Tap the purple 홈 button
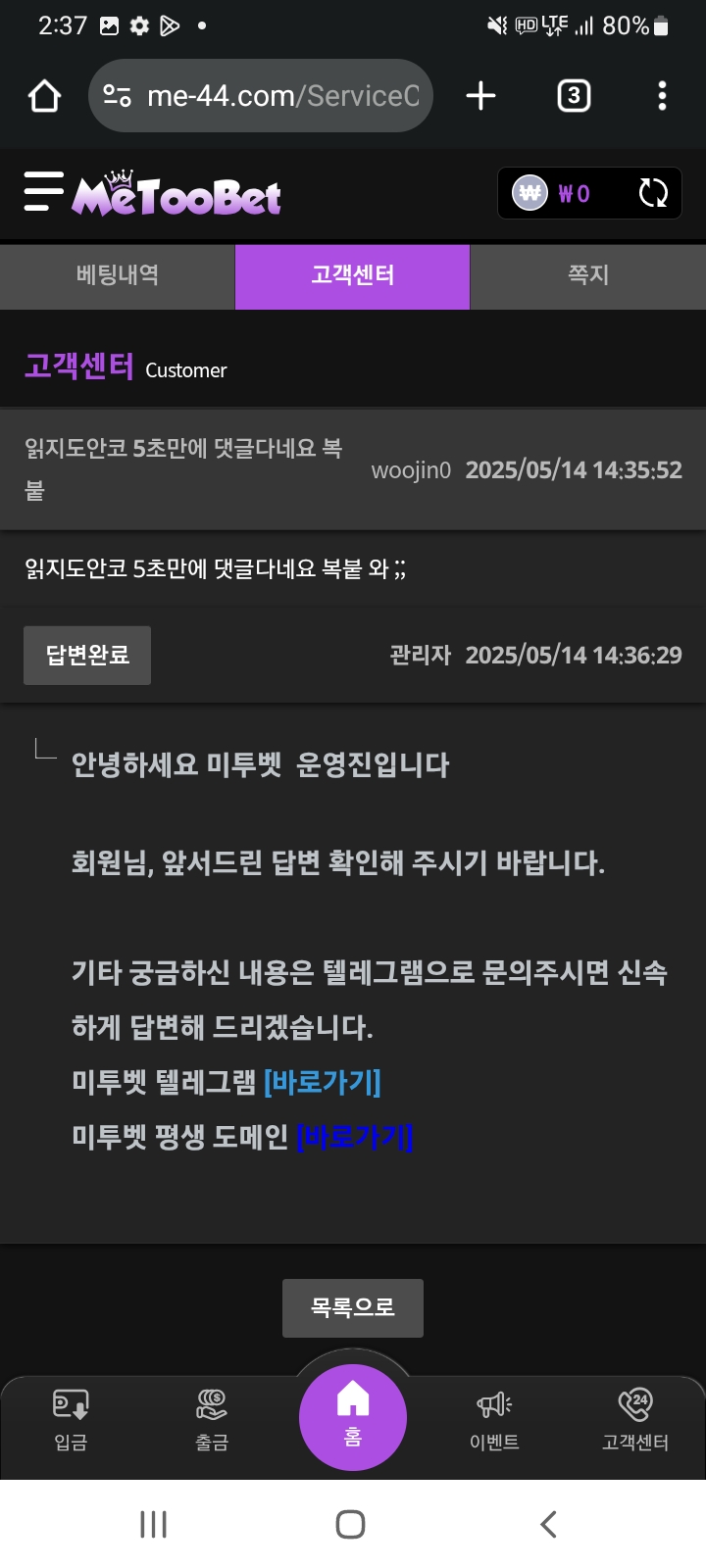 353,1416
